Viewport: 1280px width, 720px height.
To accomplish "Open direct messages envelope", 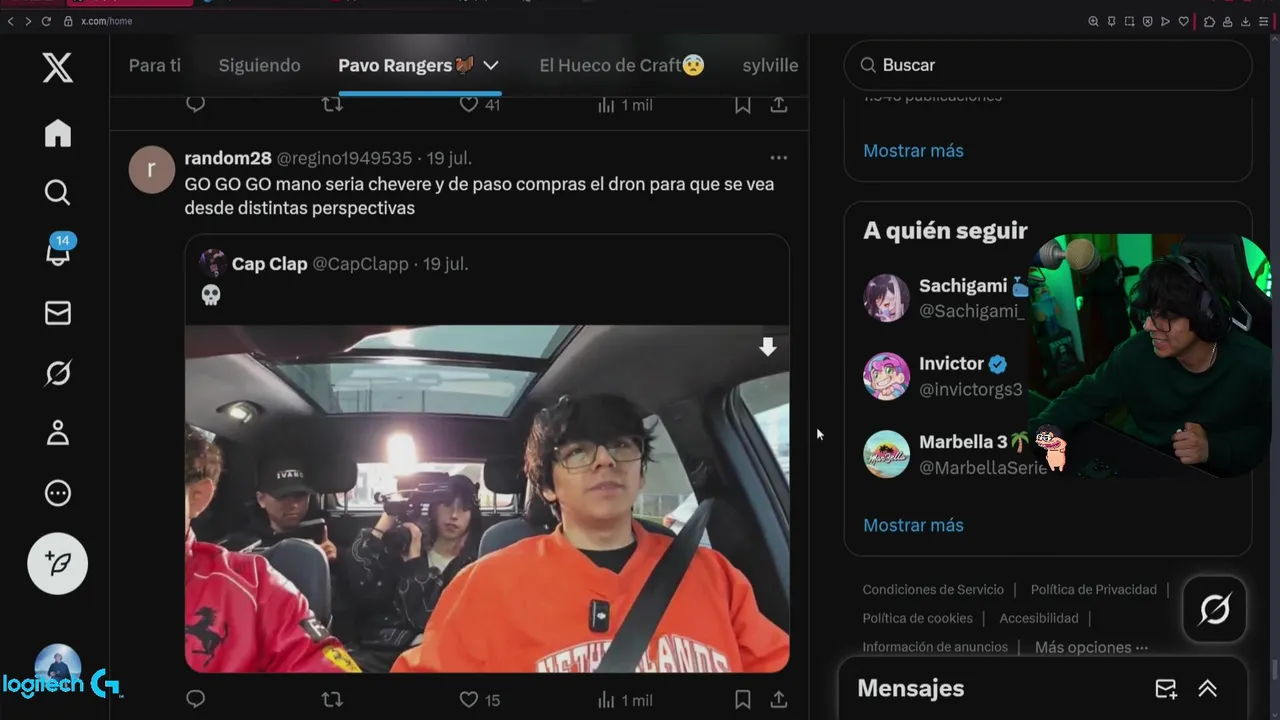I will (58, 313).
